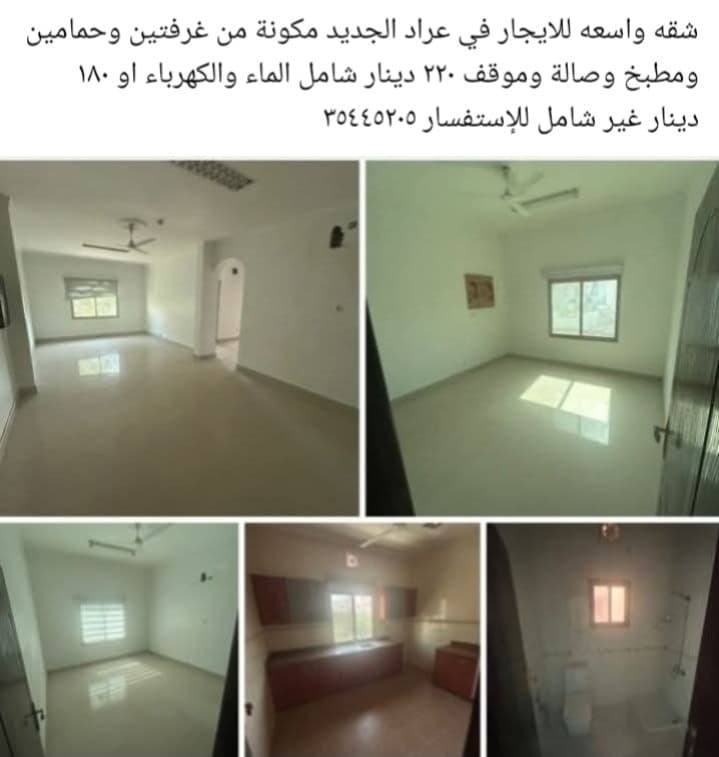Open the large living room photo
Screen dimensions: 719x757
point(179,337)
